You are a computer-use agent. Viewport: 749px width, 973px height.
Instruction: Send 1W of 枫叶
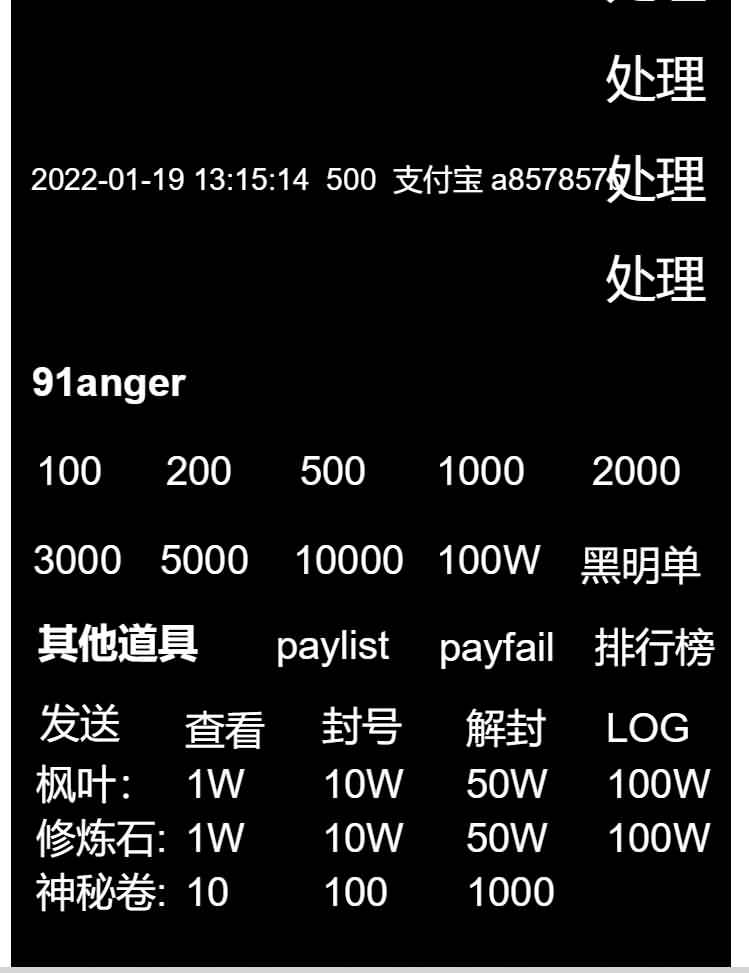[215, 784]
